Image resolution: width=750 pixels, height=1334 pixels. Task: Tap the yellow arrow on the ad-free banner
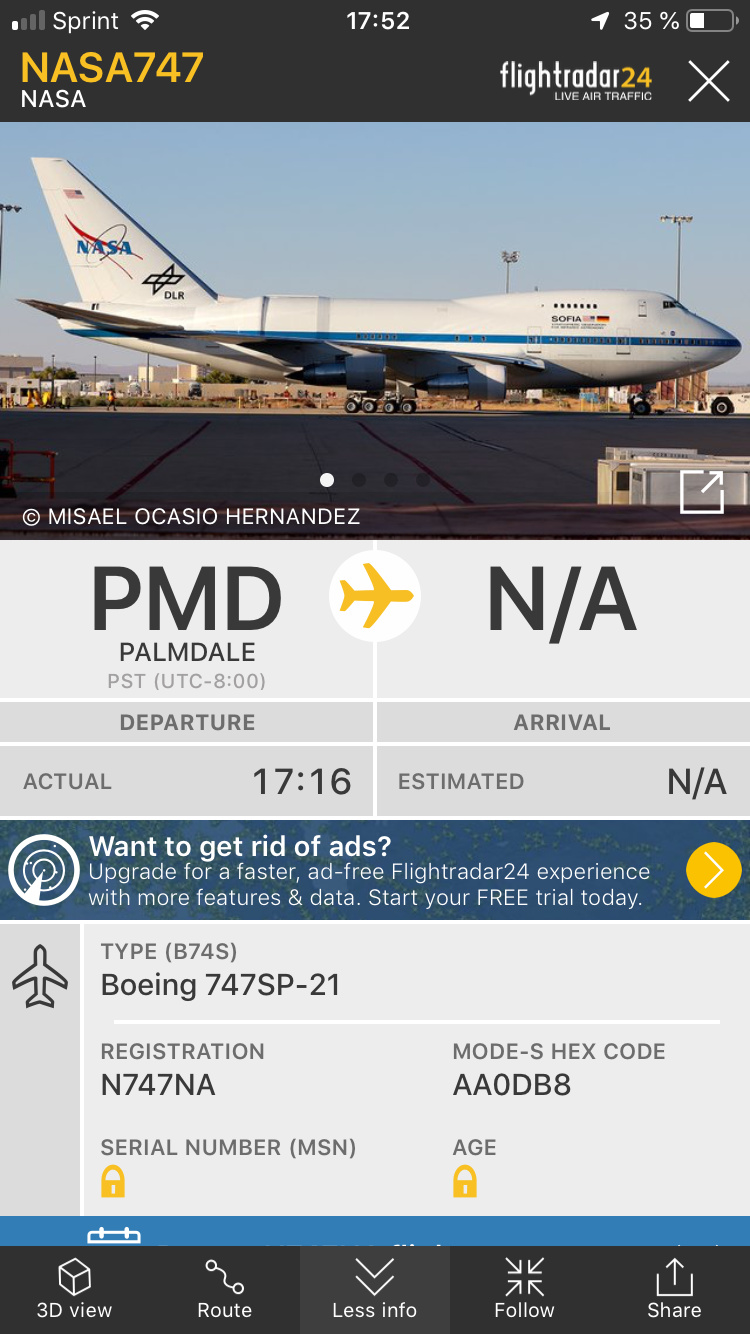(713, 870)
